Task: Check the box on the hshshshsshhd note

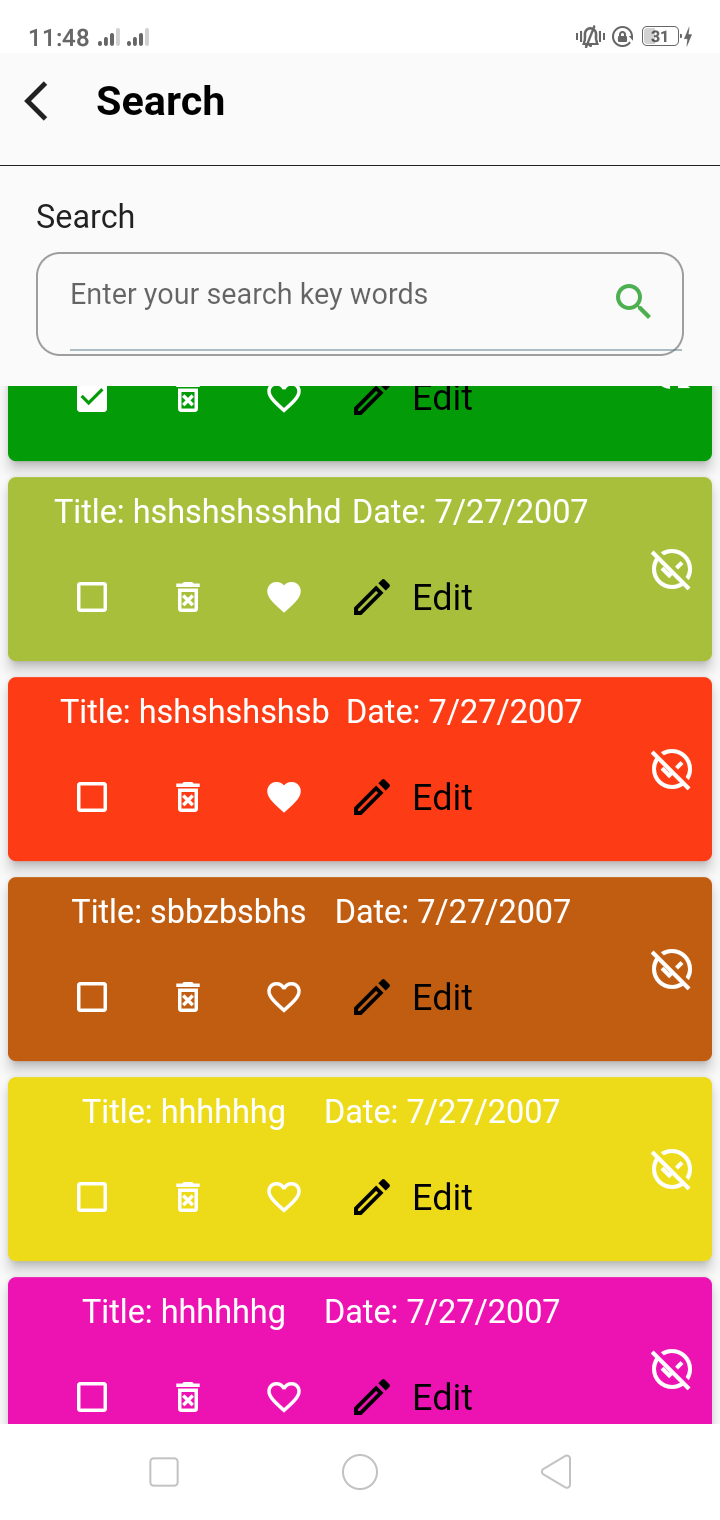Action: point(92,597)
